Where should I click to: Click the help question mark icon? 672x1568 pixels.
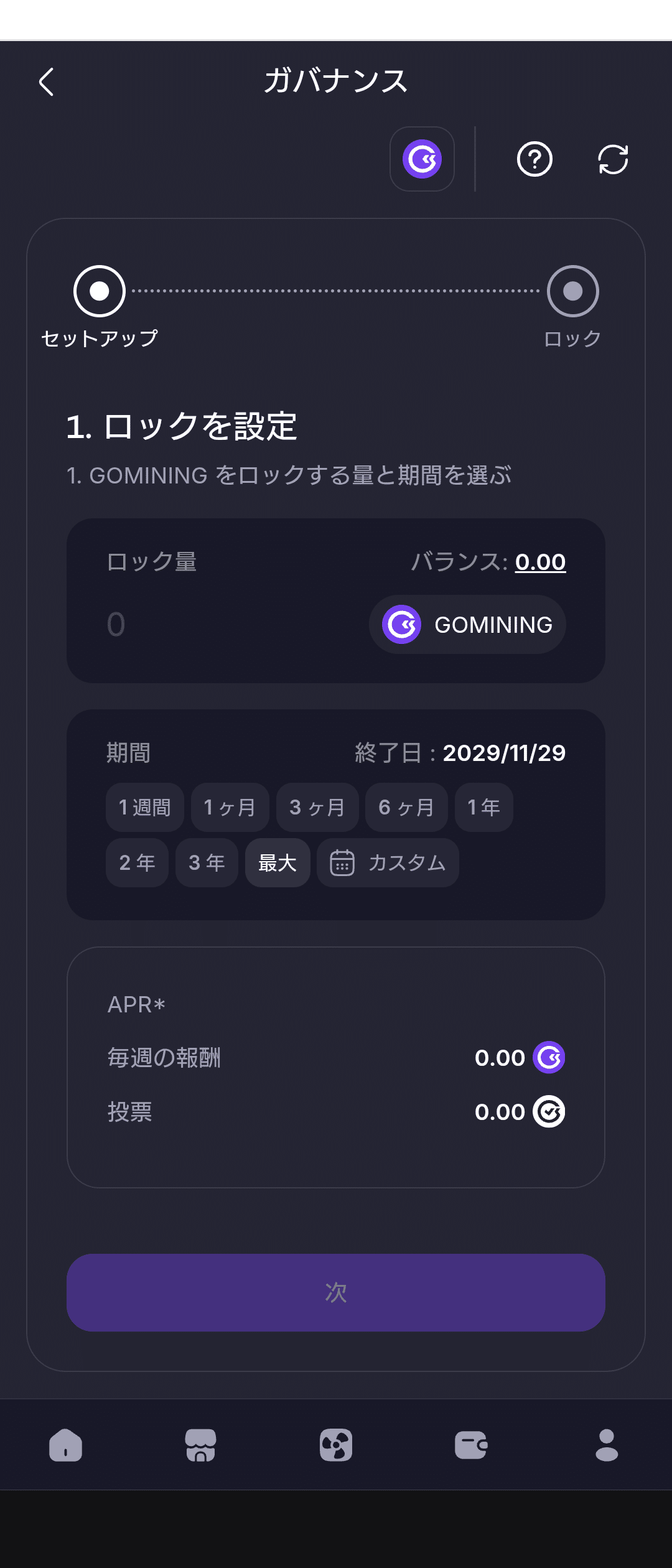[x=534, y=159]
